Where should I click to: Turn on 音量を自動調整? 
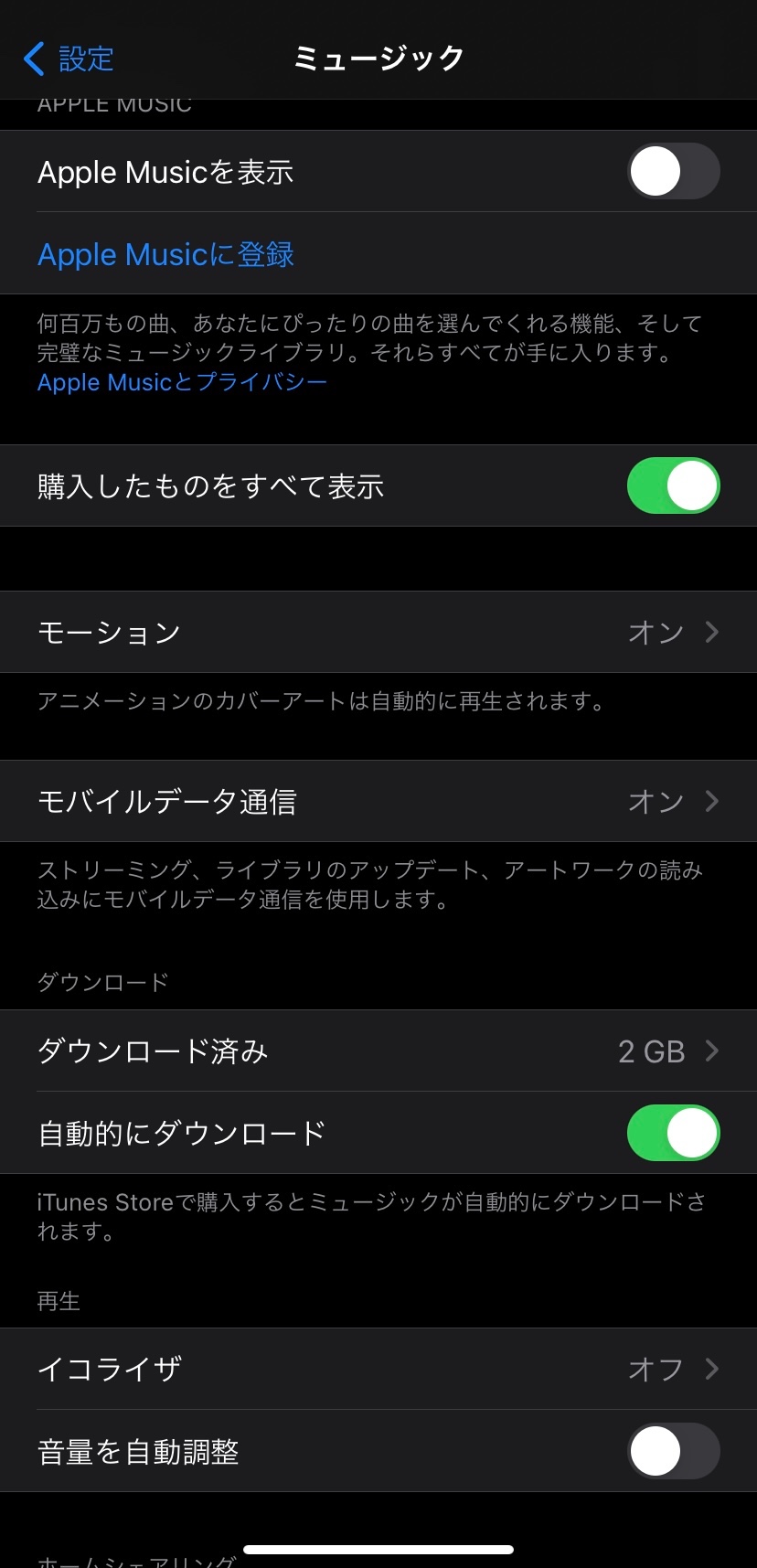[673, 1451]
